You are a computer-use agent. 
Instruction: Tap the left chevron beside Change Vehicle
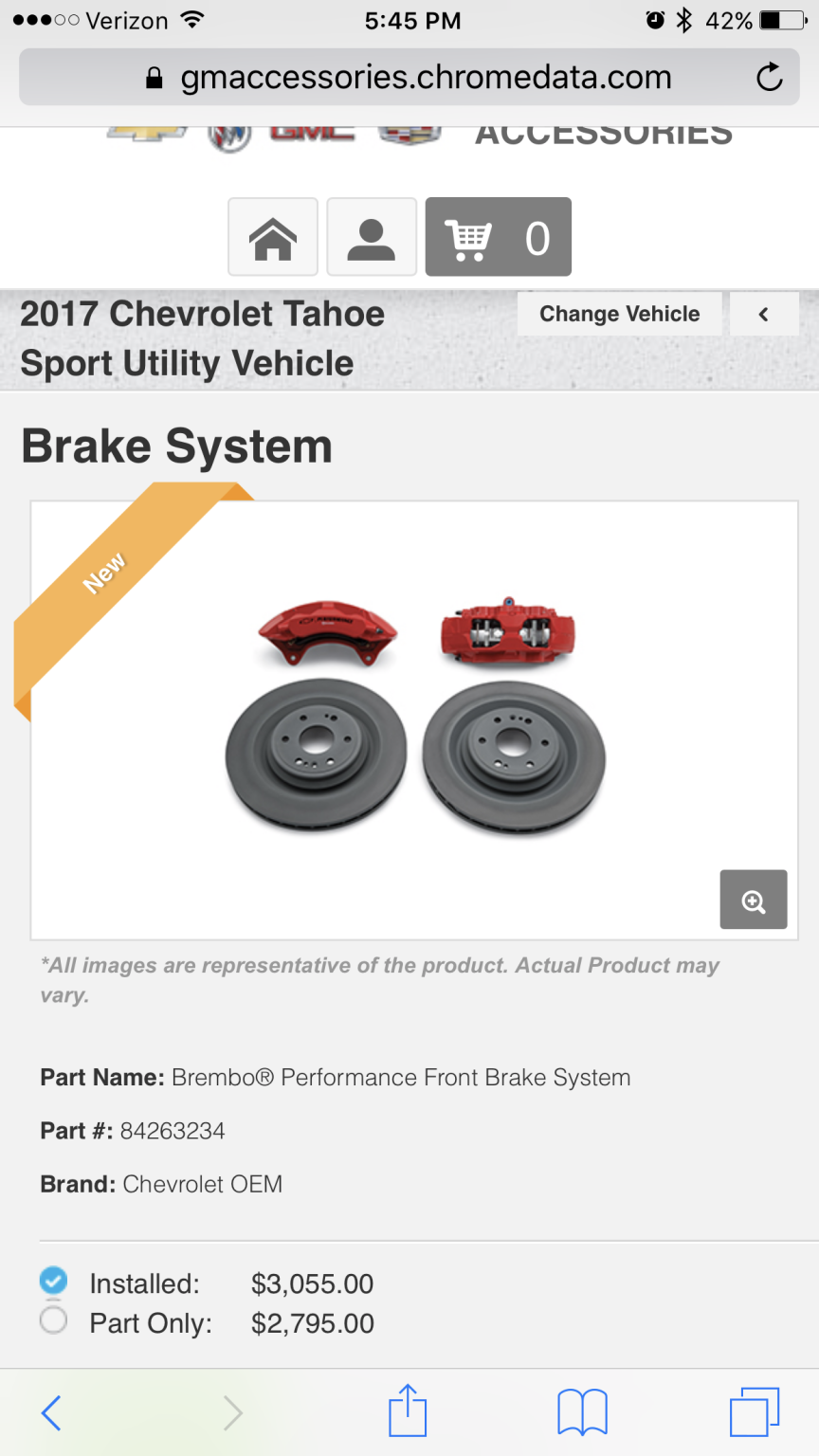coord(764,314)
